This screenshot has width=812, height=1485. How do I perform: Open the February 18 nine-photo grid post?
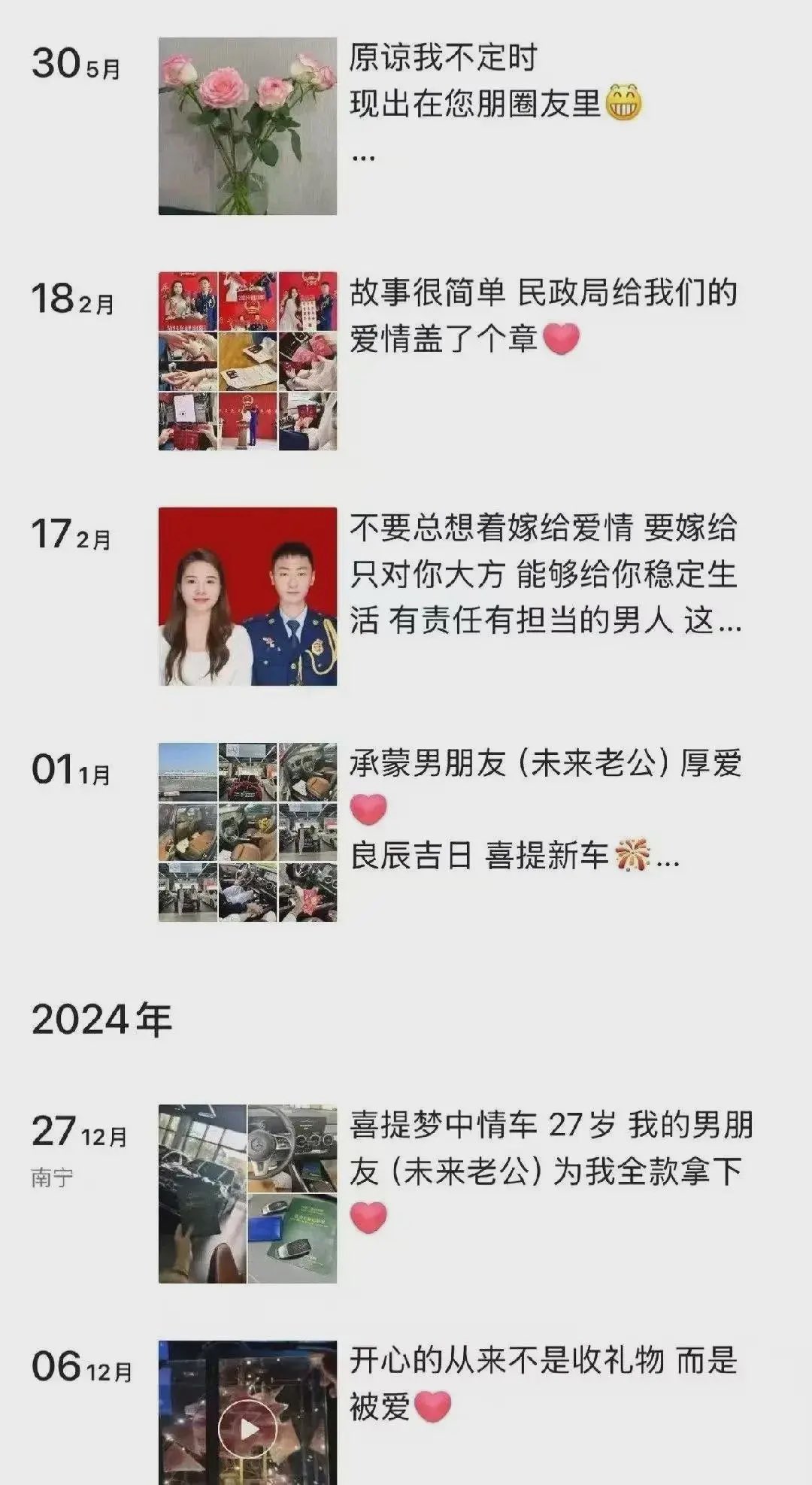coord(247,362)
